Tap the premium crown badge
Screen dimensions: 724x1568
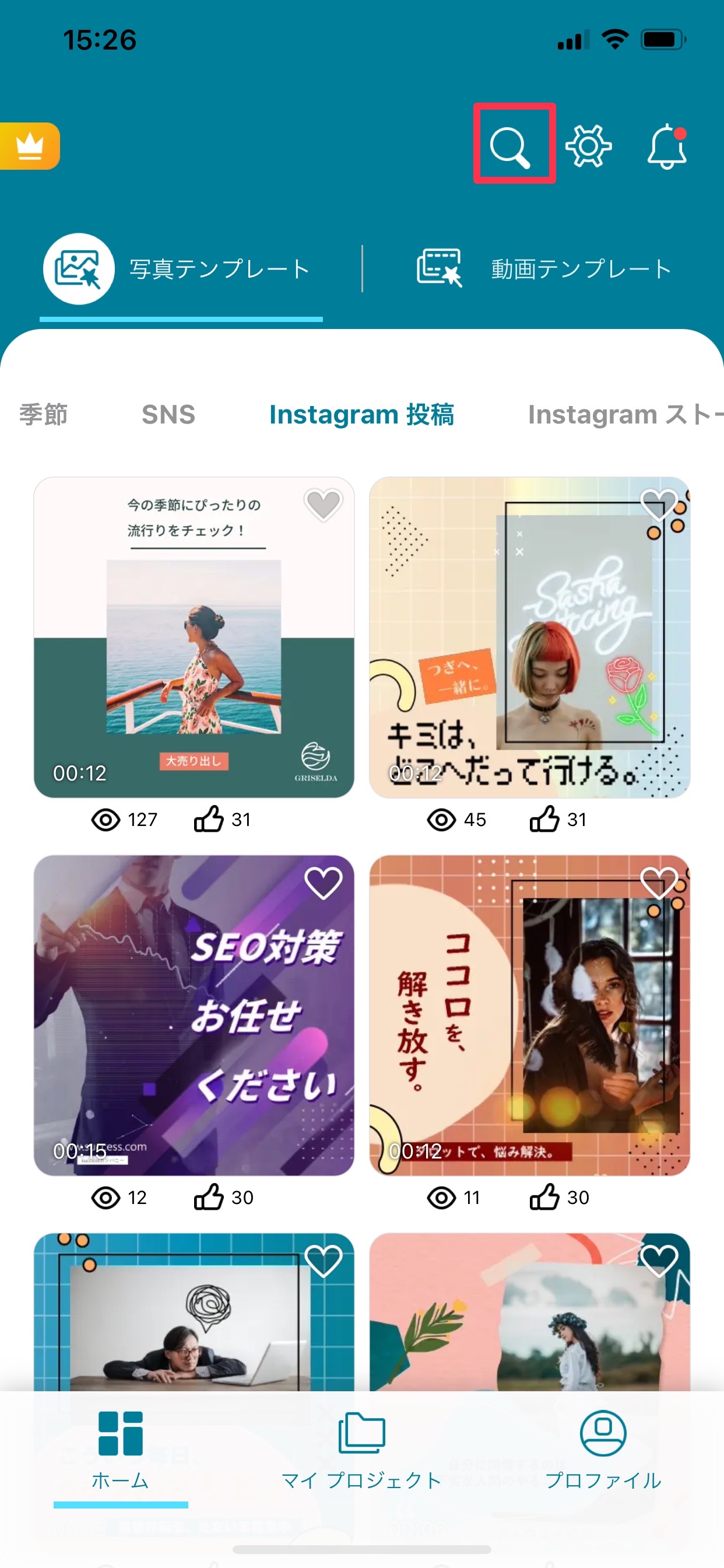[30, 146]
